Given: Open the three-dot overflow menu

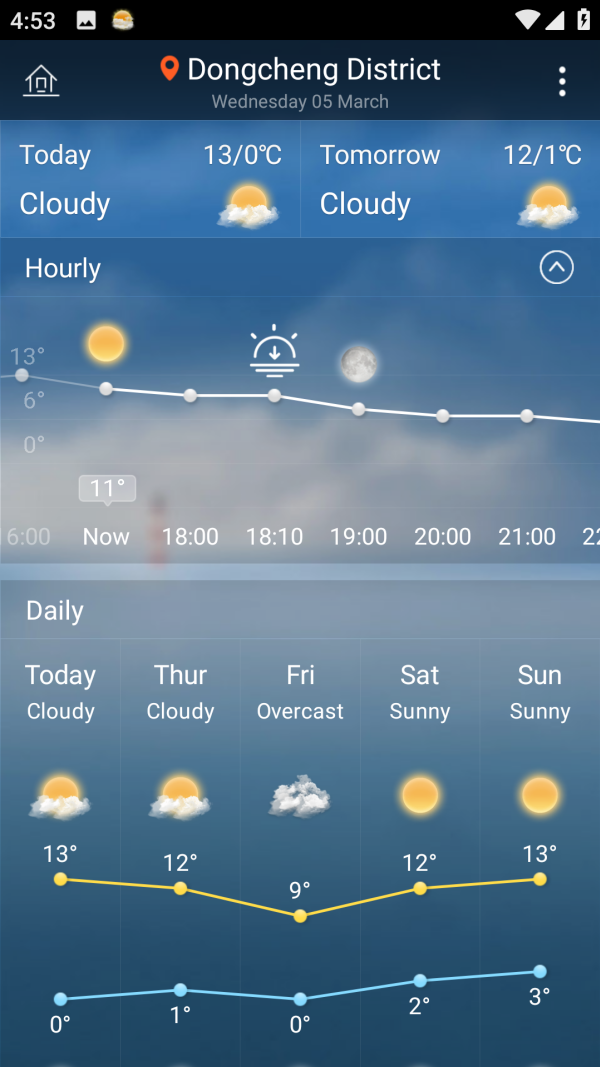Looking at the screenshot, I should click(562, 81).
